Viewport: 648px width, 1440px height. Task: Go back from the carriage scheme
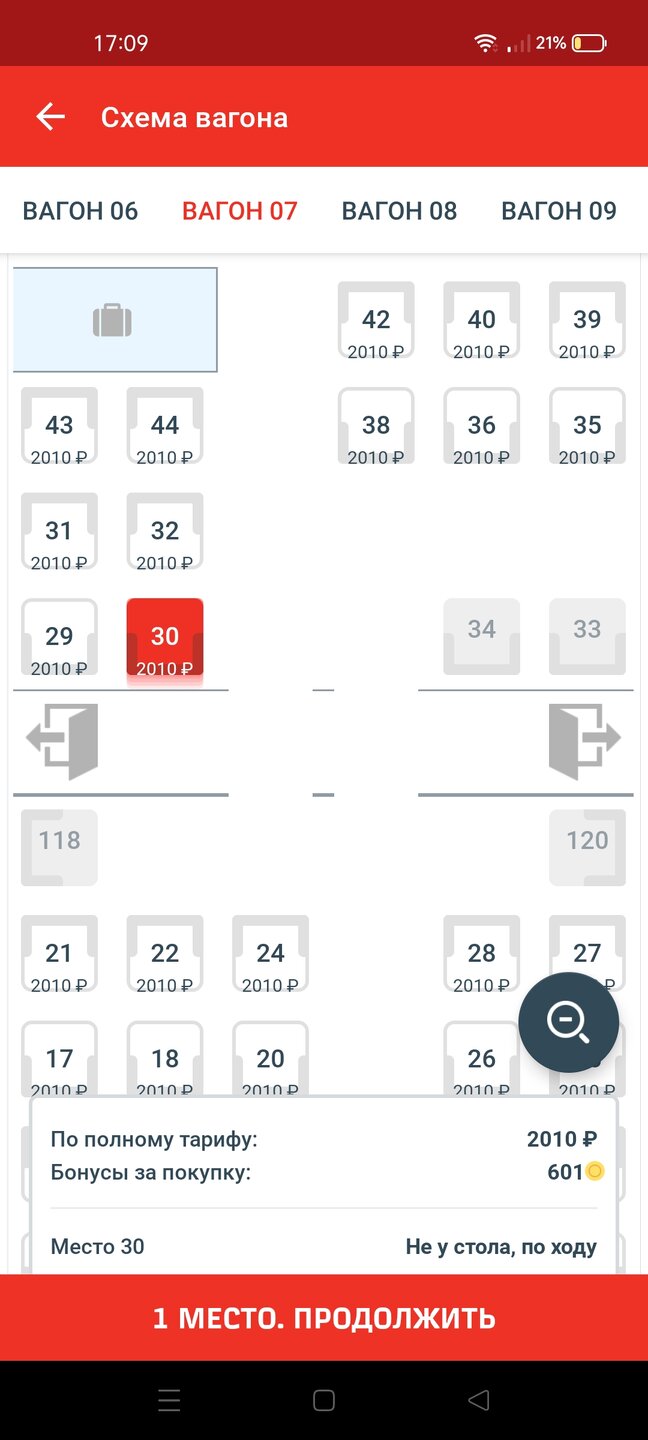[50, 117]
